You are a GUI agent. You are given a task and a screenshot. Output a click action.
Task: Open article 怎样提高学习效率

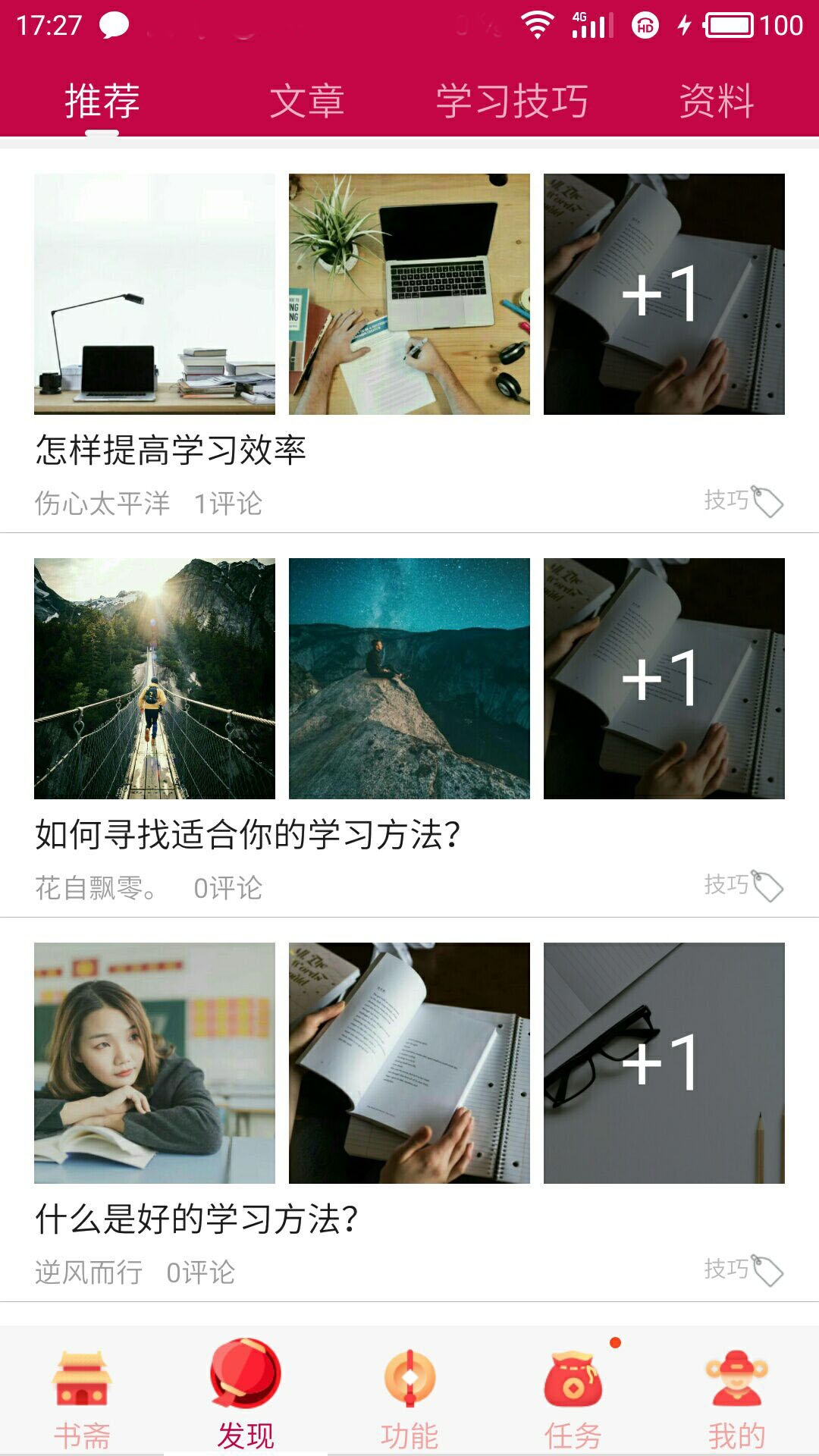[x=171, y=450]
